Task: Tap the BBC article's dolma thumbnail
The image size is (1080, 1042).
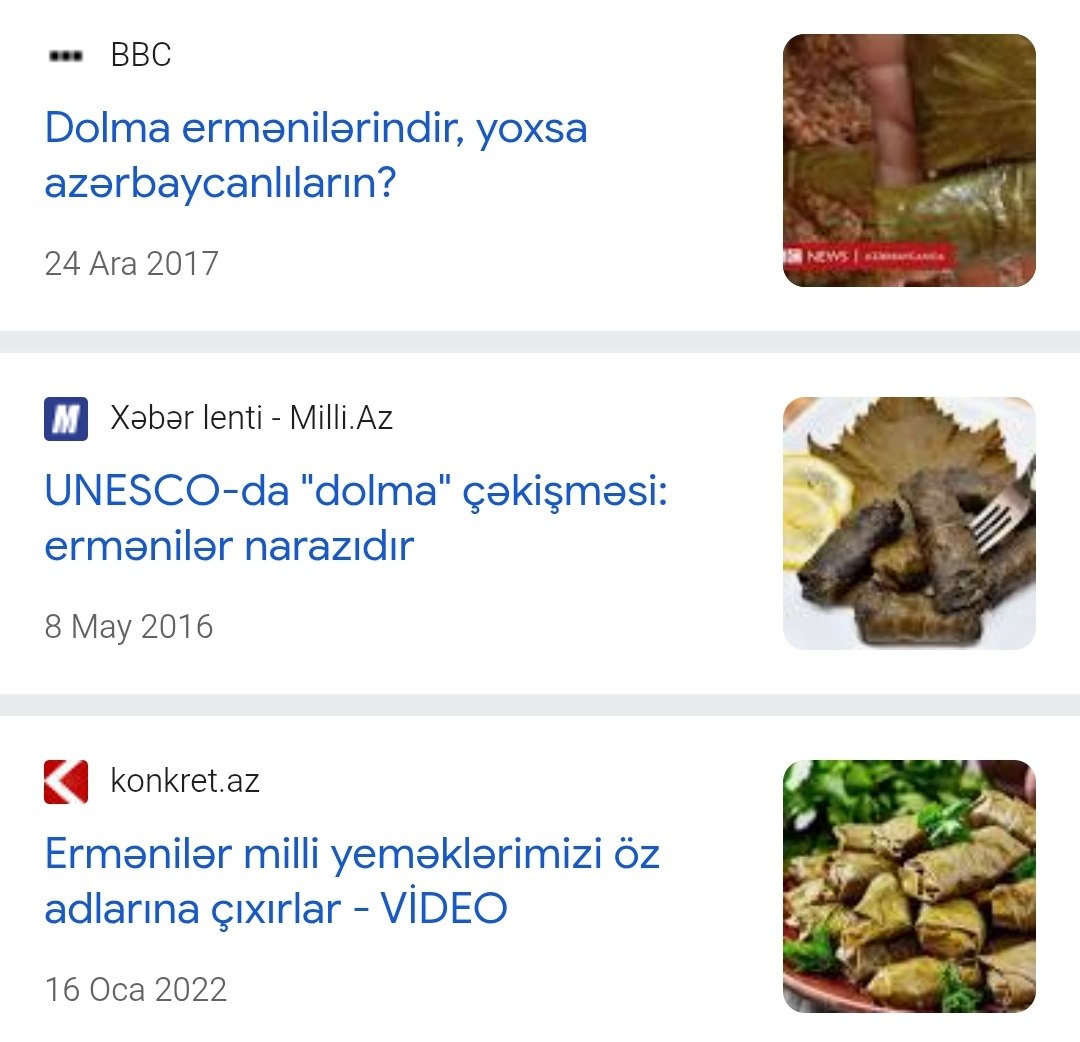Action: (x=908, y=161)
